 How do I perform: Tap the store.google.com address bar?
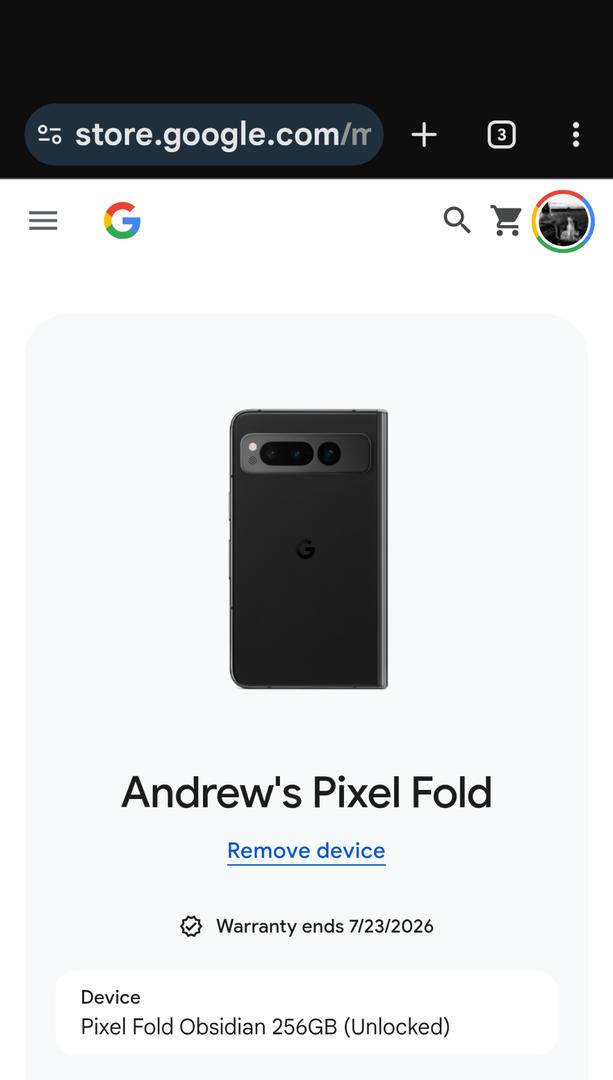coord(225,135)
